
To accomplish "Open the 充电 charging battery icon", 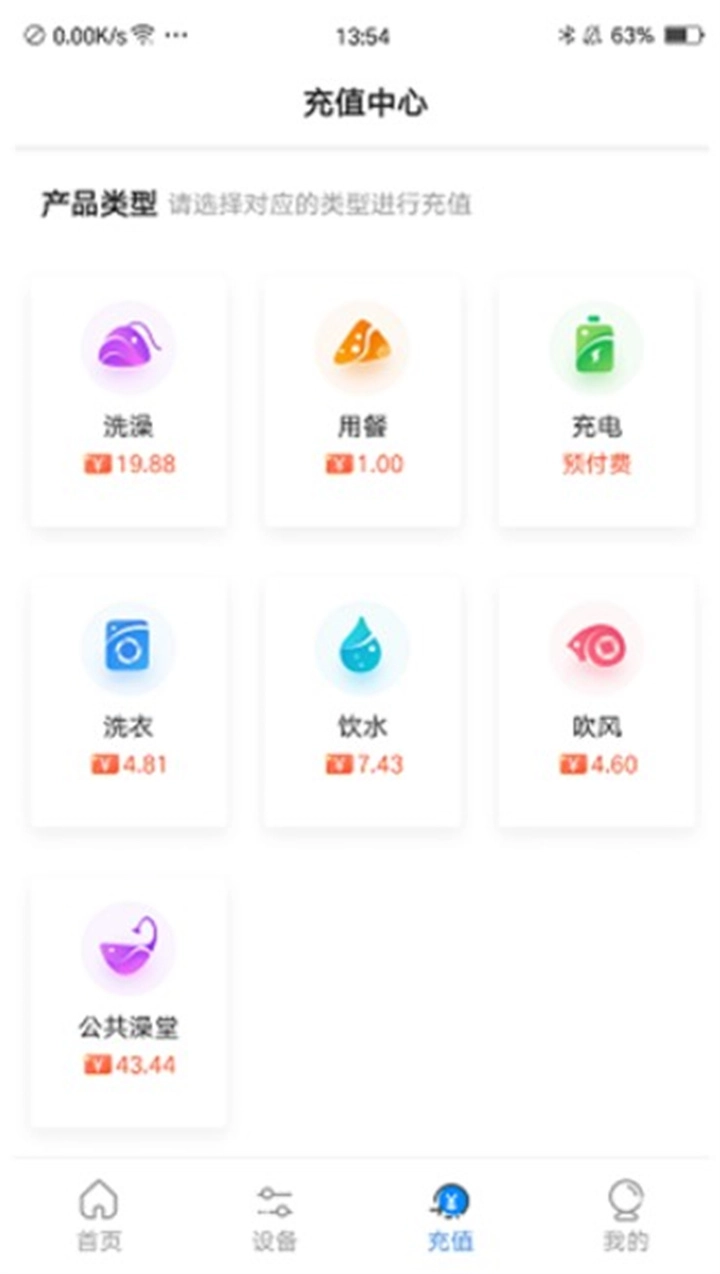I will (x=595, y=347).
